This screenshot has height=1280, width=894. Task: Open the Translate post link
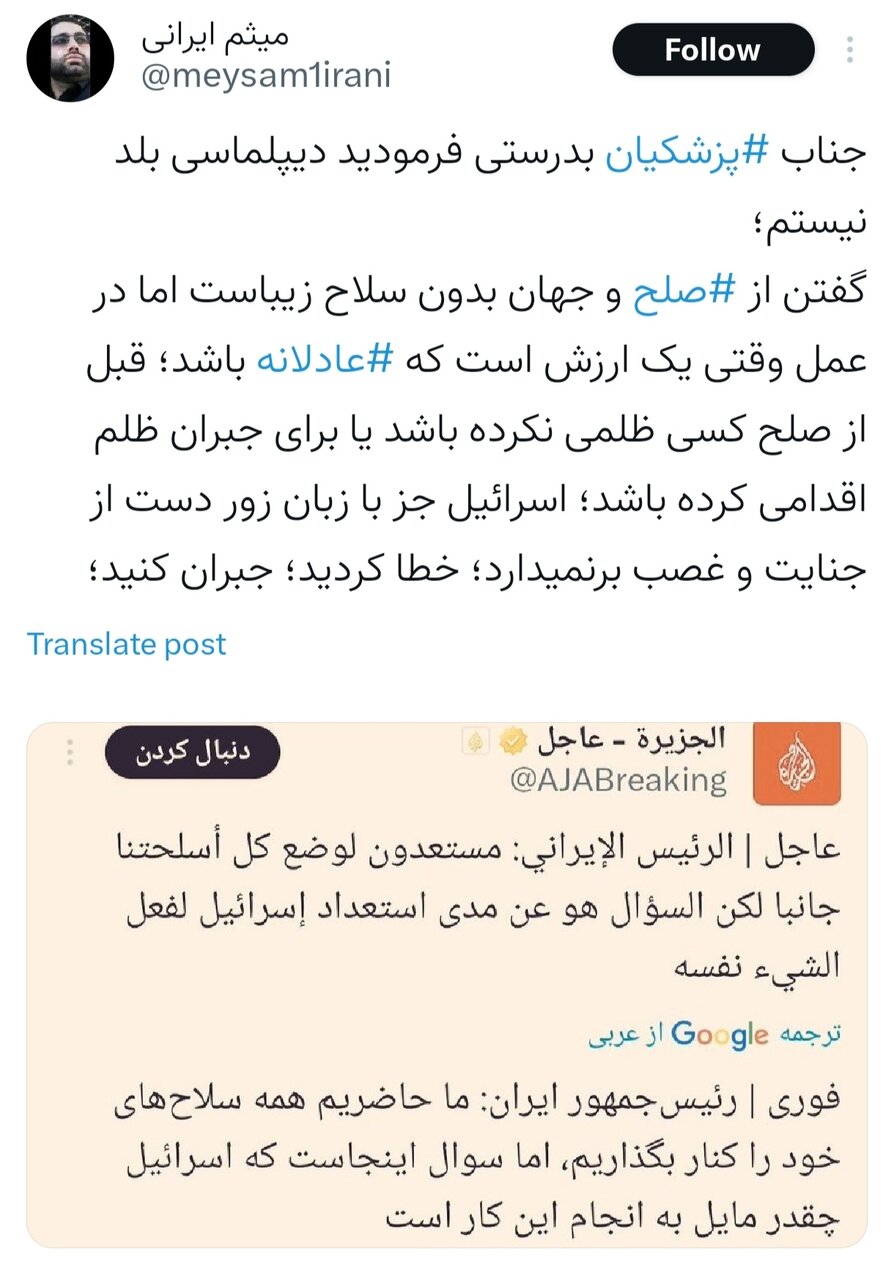click(x=127, y=644)
